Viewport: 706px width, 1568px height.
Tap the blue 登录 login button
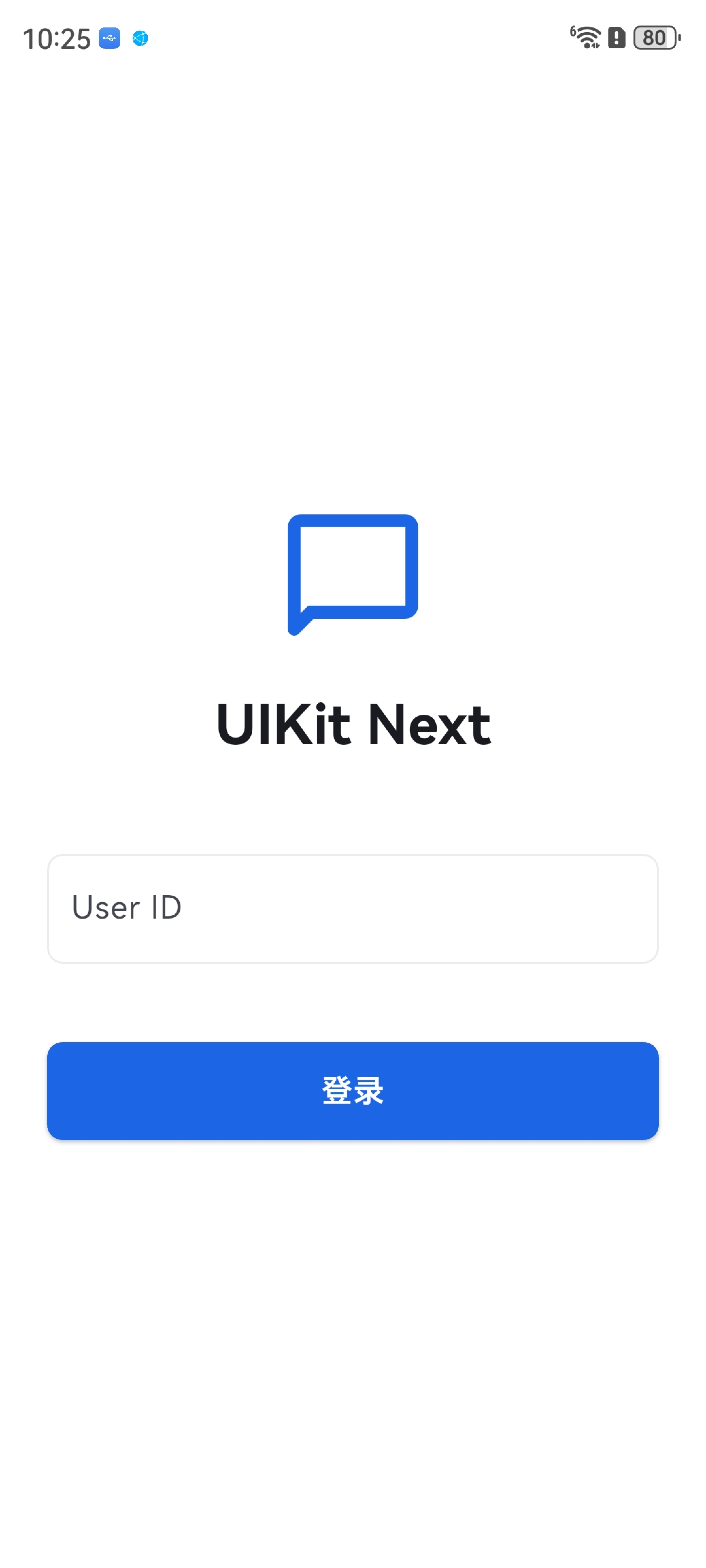tap(353, 1090)
